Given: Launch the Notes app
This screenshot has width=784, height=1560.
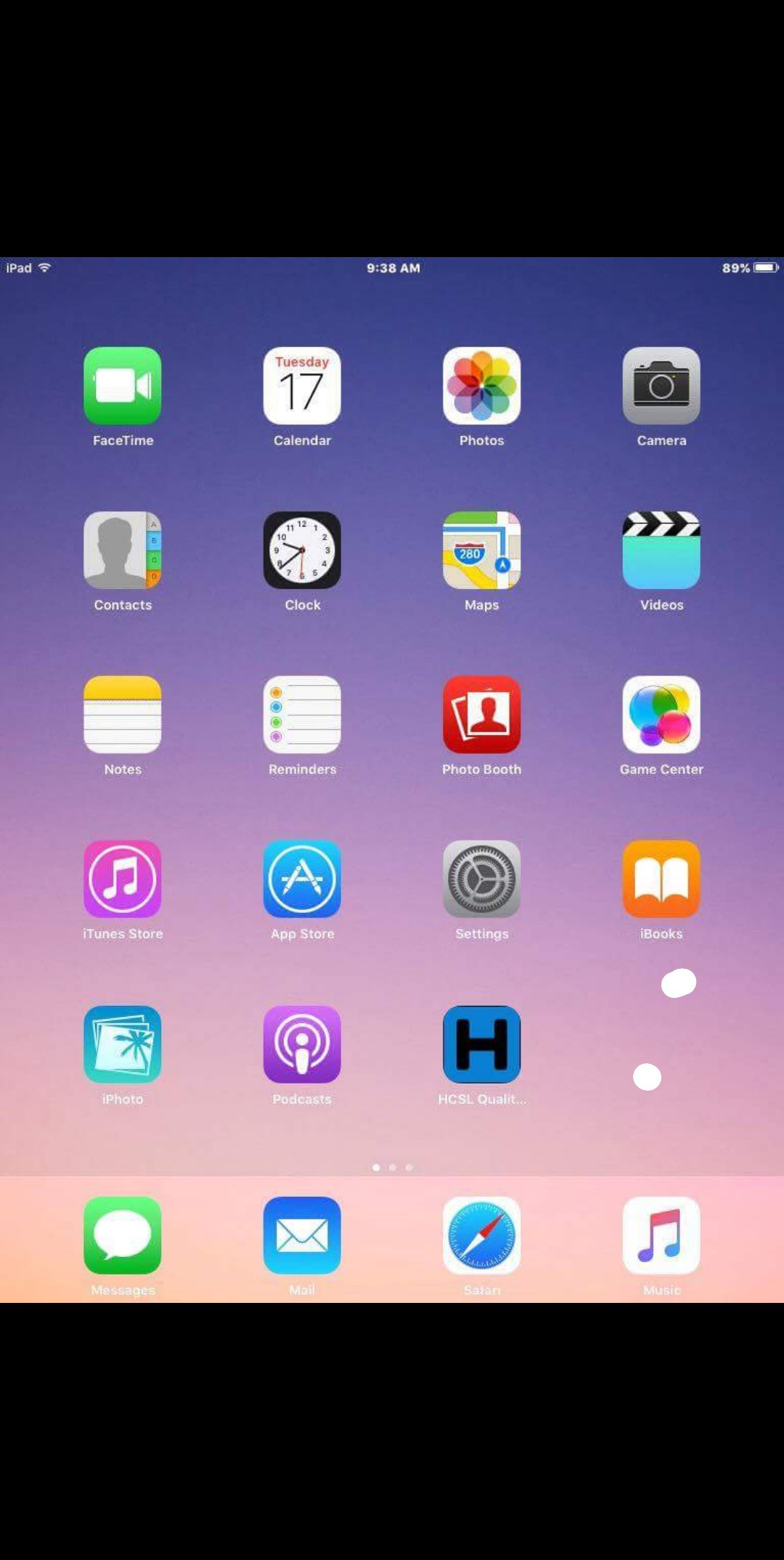Looking at the screenshot, I should click(123, 715).
